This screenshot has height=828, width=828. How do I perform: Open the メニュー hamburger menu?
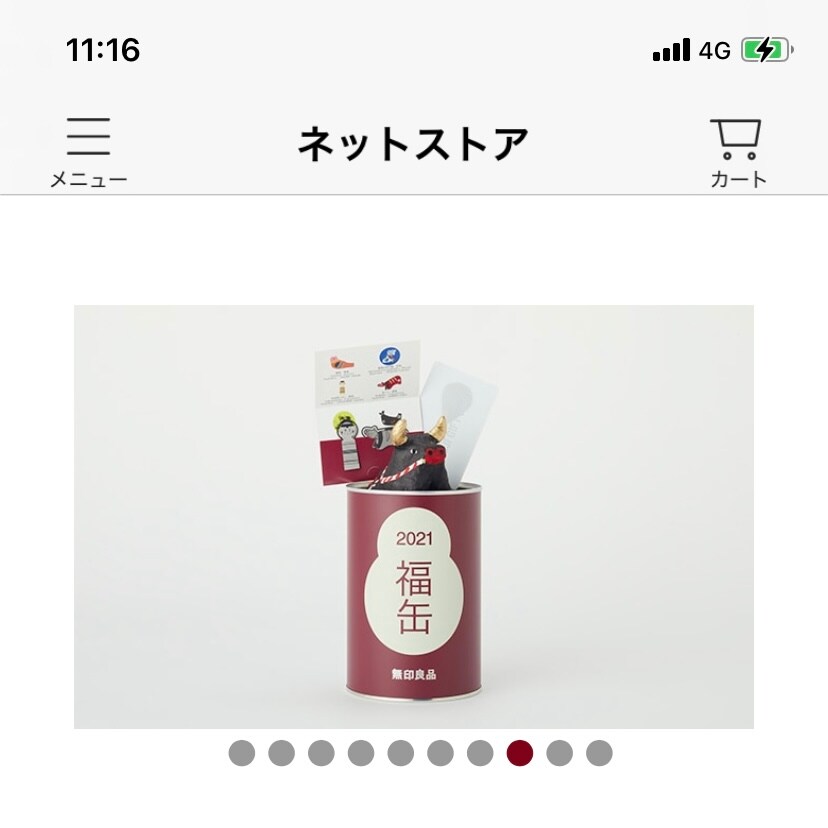[88, 150]
